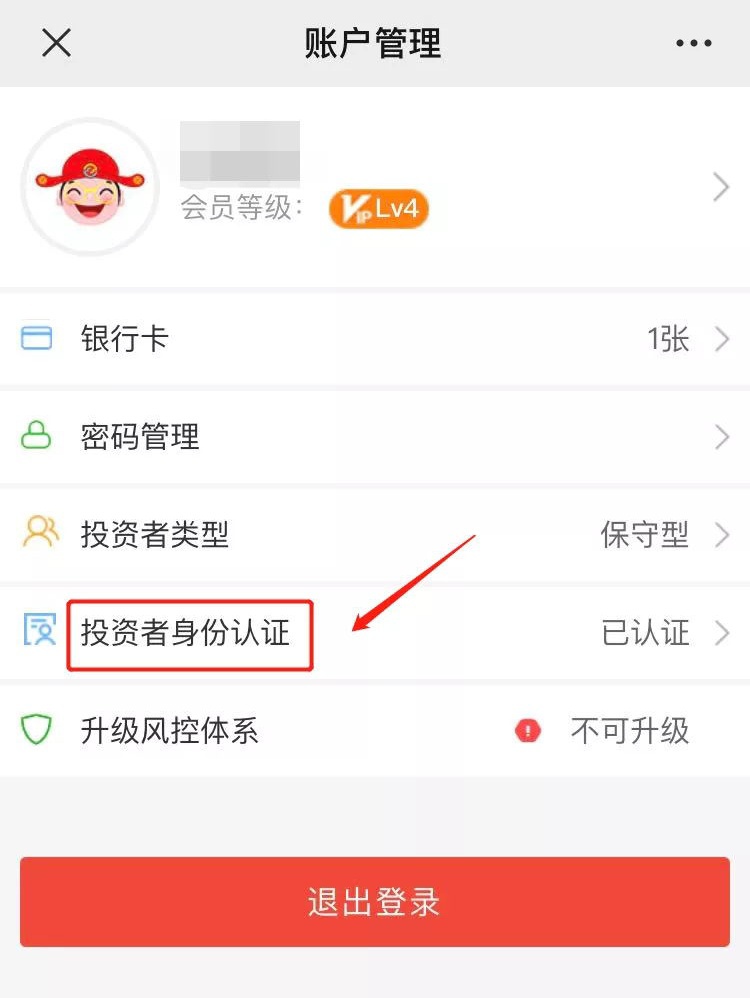The image size is (750, 998).
Task: Open 密码管理 settings
Action: tap(375, 437)
